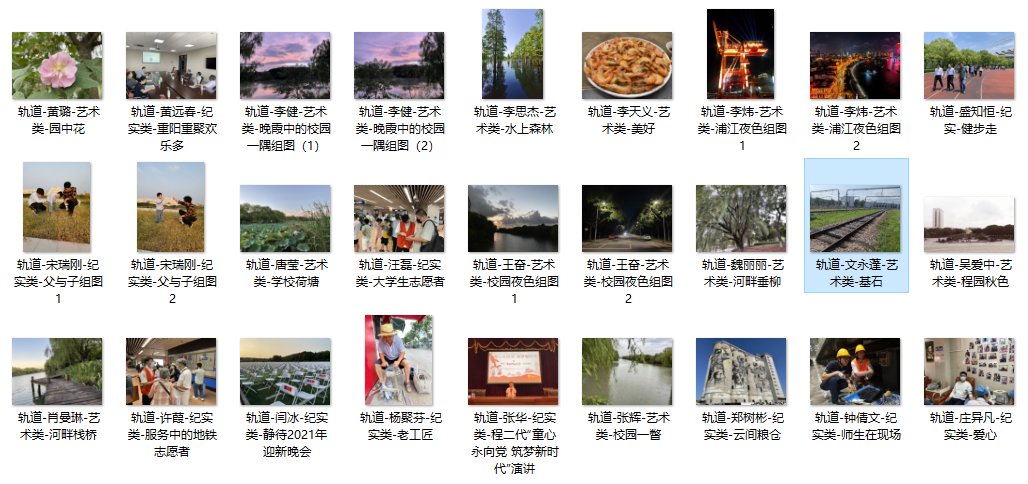Open 轨道-肖曼琳-艺术类-河畔栈桥 photo
This screenshot has width=1028, height=484.
click(x=57, y=371)
